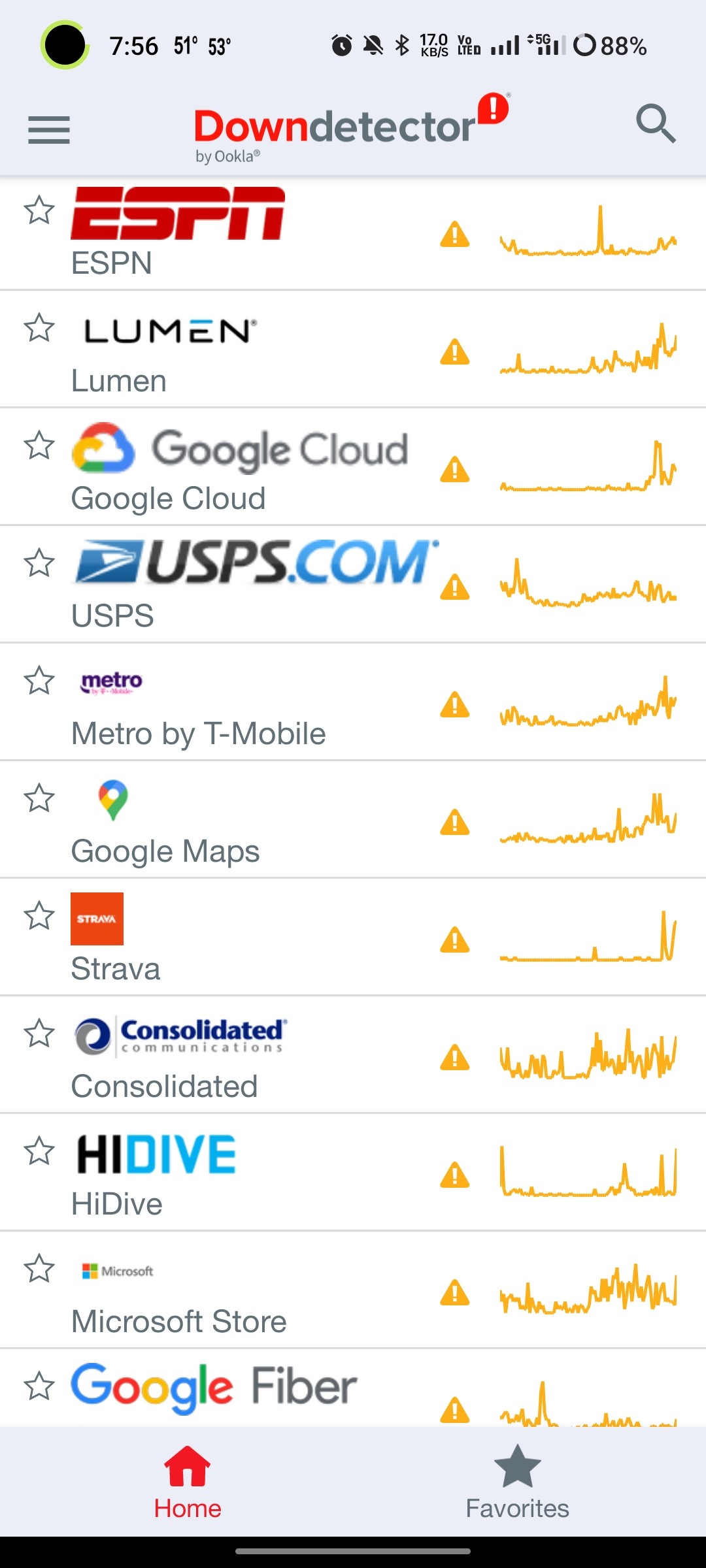Tap the star beside HiDive
The height and width of the screenshot is (1568, 706).
coord(39,1151)
